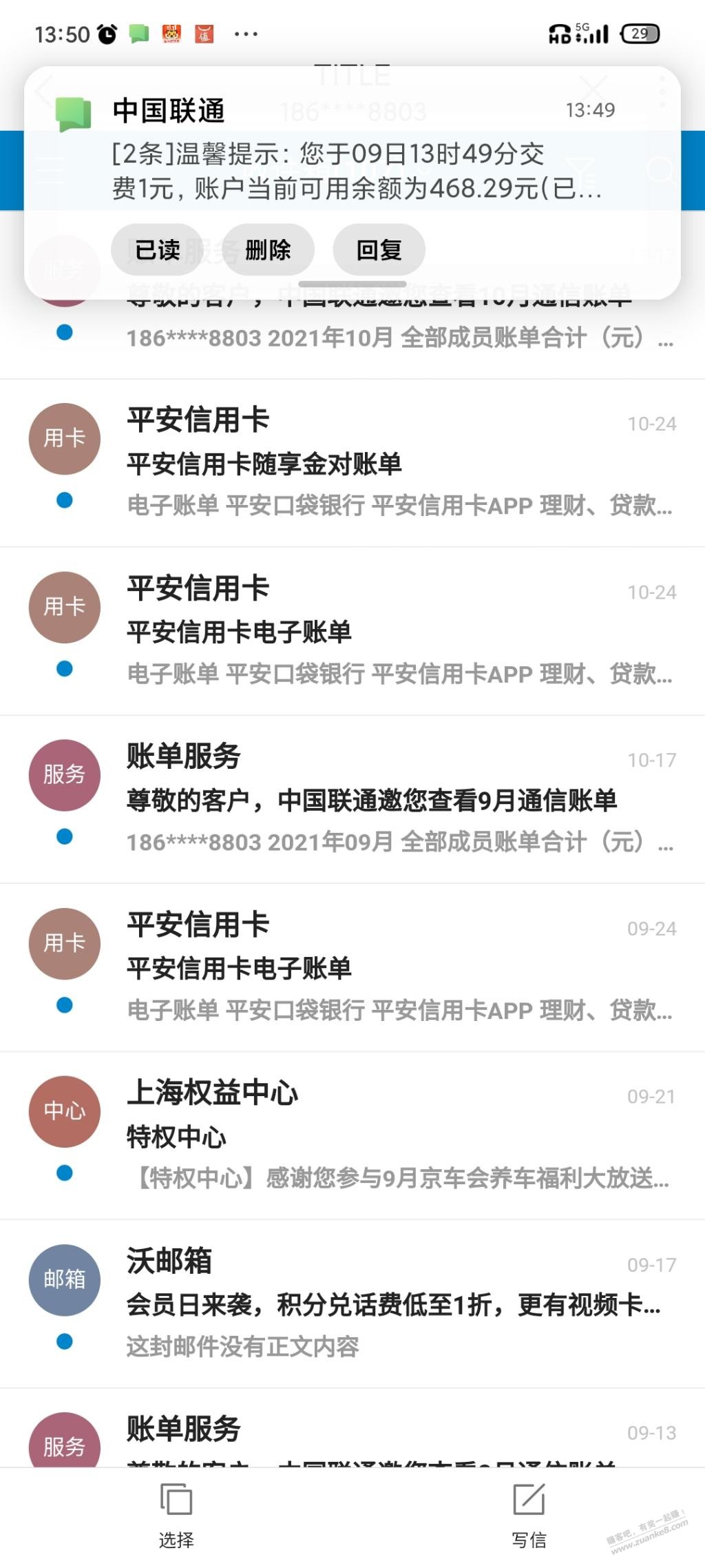The height and width of the screenshot is (1568, 705).
Task: Tap 回复 on the 中国联通 notification
Action: point(379,249)
